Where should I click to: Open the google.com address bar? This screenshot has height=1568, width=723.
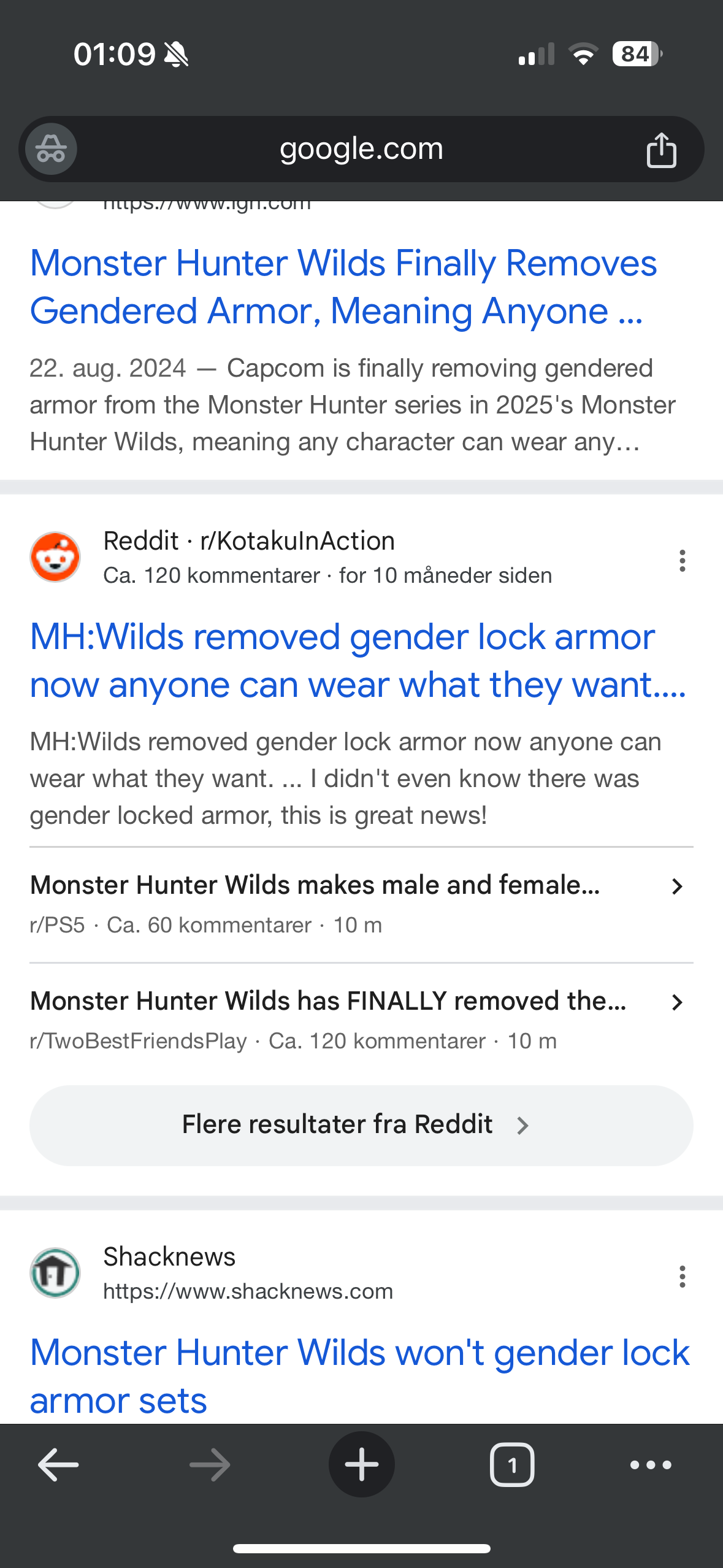point(361,149)
